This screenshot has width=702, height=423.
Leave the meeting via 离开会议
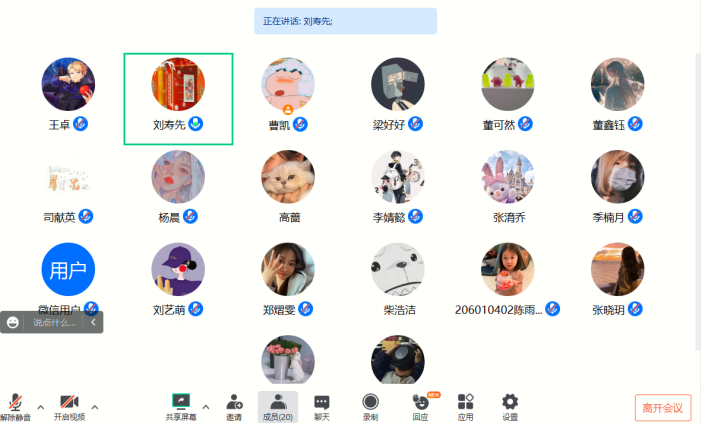[x=662, y=407]
